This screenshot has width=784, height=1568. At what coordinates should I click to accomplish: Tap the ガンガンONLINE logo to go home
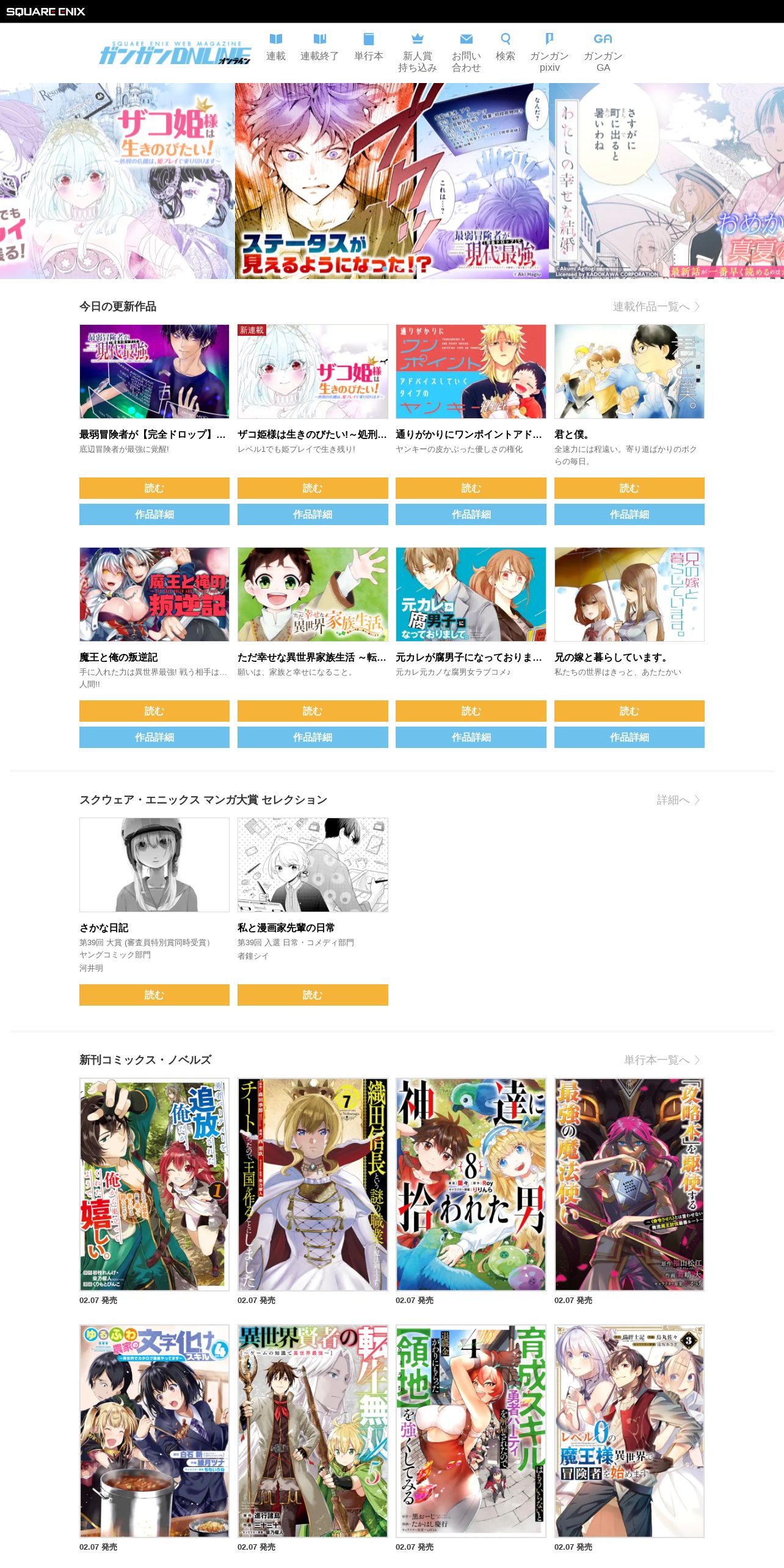pyautogui.click(x=175, y=53)
